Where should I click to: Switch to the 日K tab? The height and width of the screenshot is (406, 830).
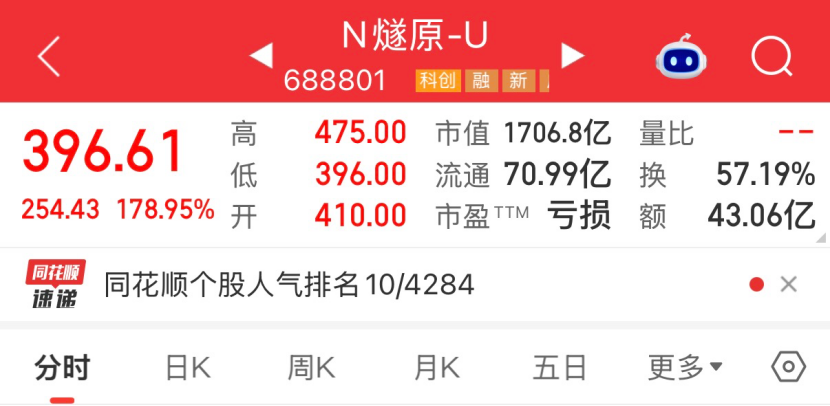pyautogui.click(x=188, y=368)
